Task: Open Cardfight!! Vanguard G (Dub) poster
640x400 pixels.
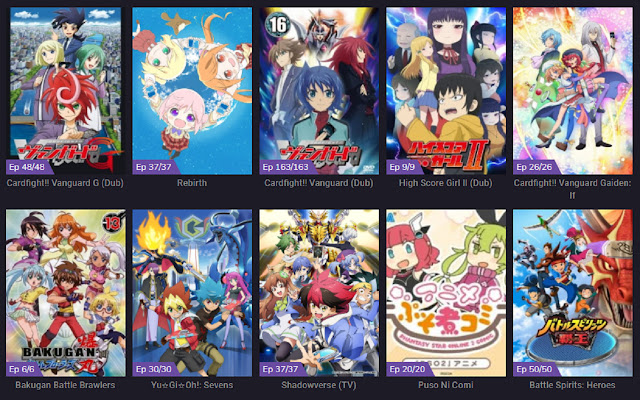Action: (x=64, y=90)
